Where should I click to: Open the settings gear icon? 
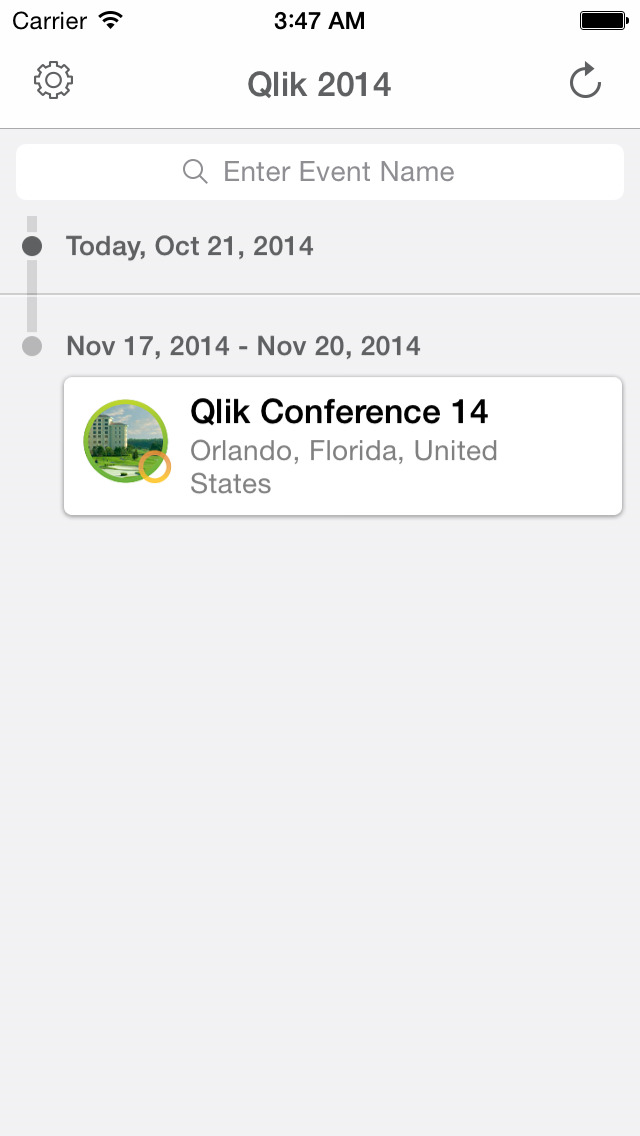(x=54, y=80)
